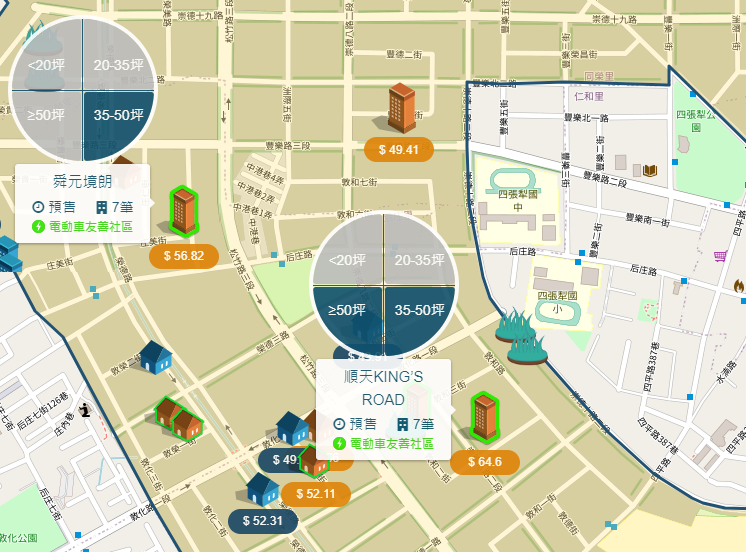Tap the blue house on 敦榮二街

pyautogui.click(x=156, y=357)
